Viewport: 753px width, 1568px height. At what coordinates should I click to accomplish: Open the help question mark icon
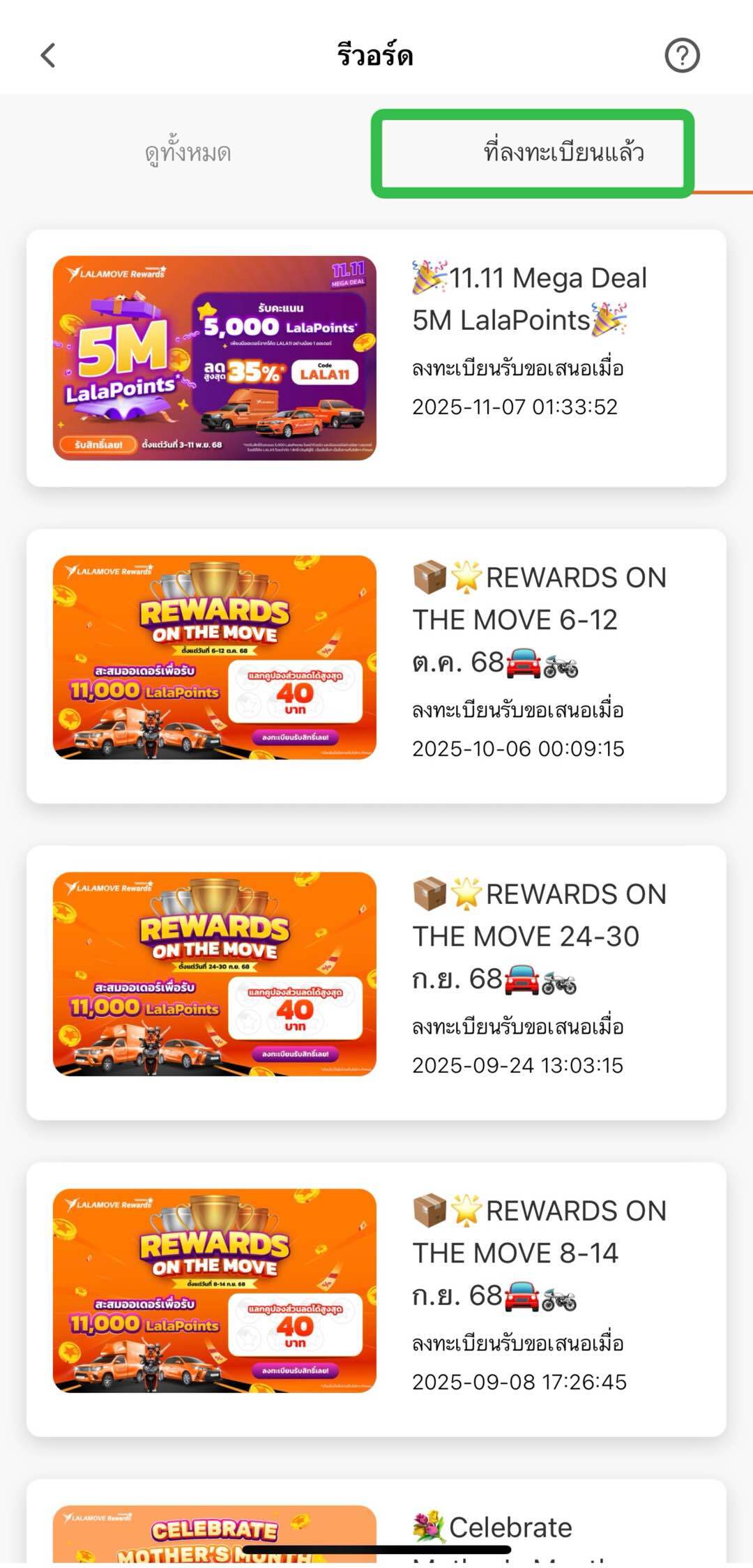682,55
